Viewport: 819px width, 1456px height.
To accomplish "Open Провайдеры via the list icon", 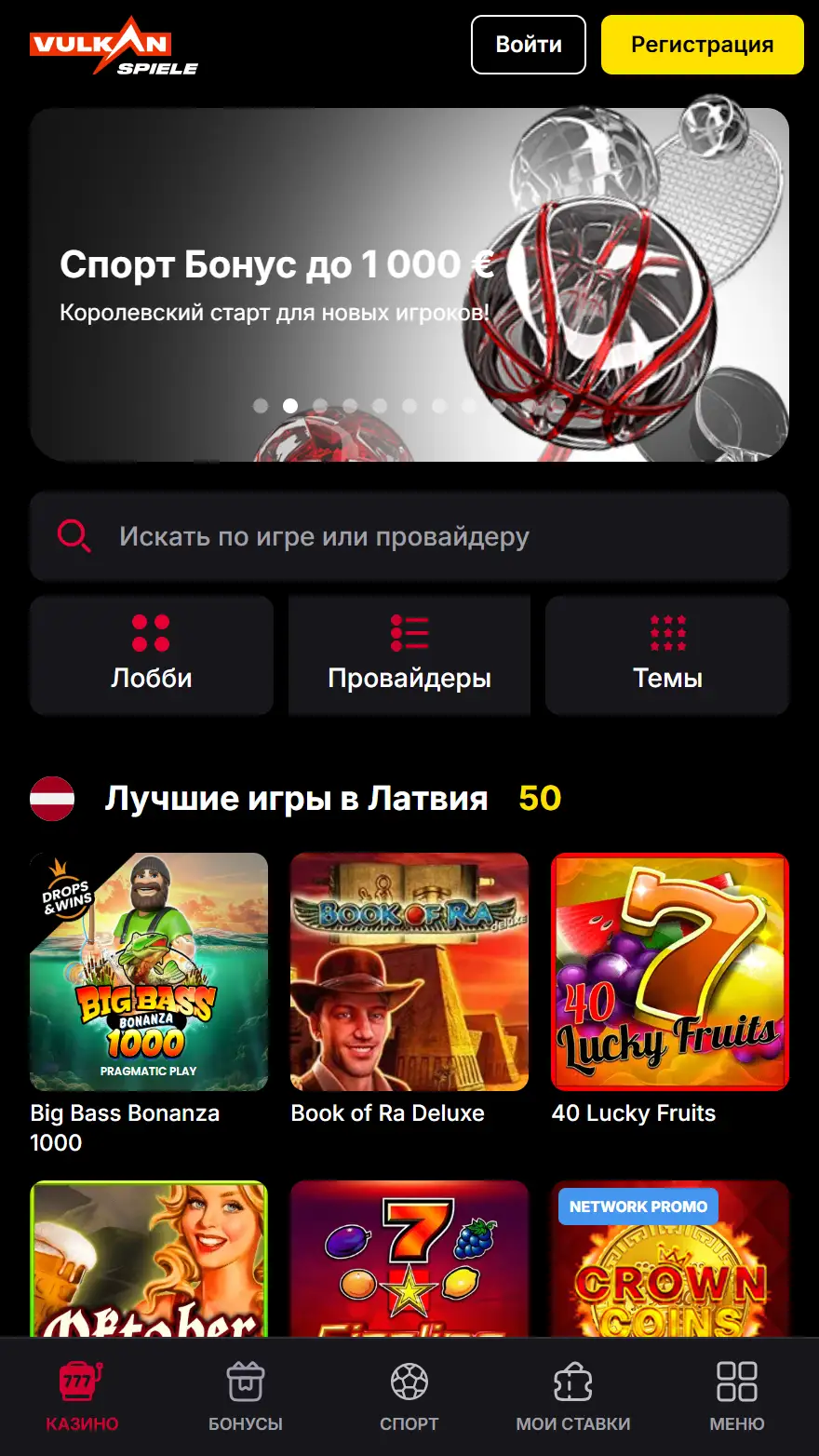I will pyautogui.click(x=409, y=630).
